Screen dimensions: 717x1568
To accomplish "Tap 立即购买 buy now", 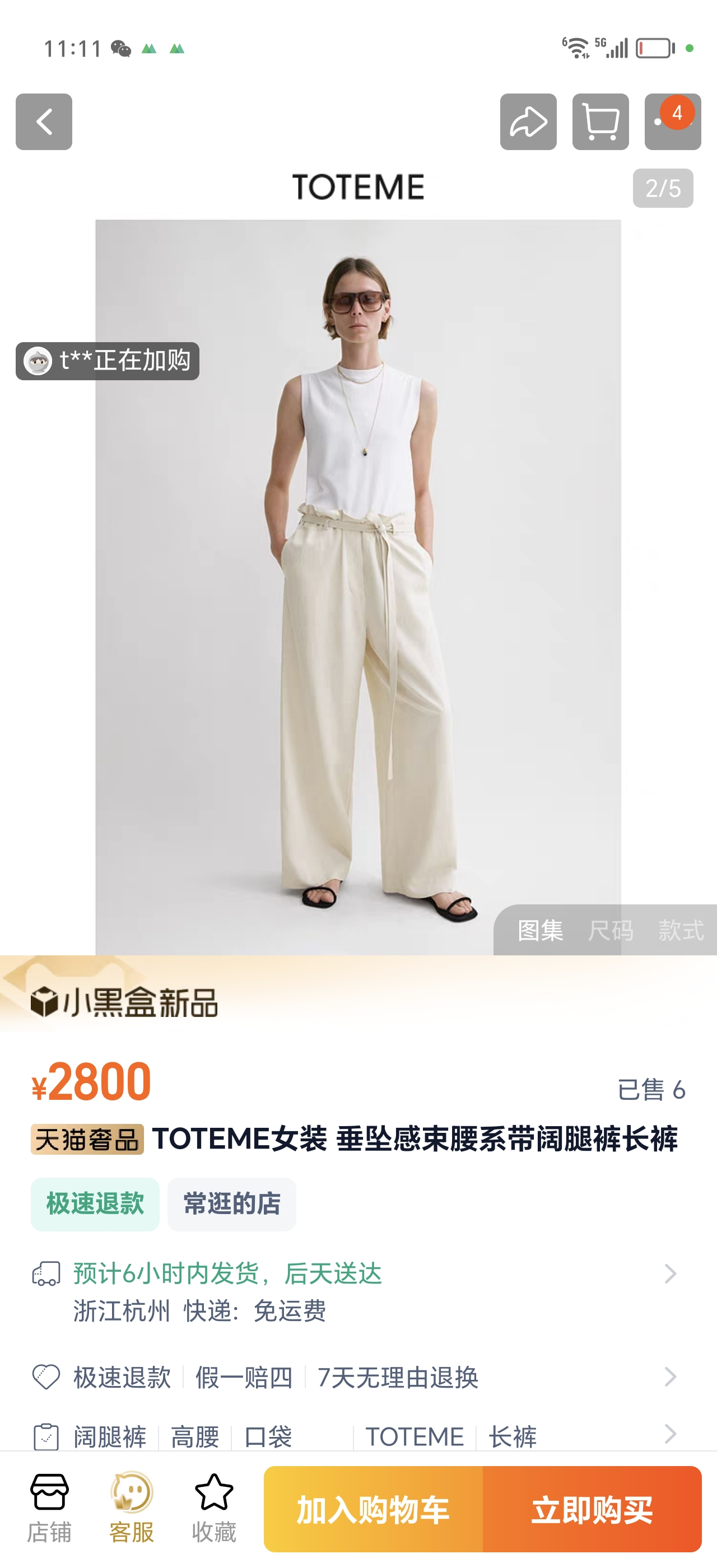I will (592, 1510).
